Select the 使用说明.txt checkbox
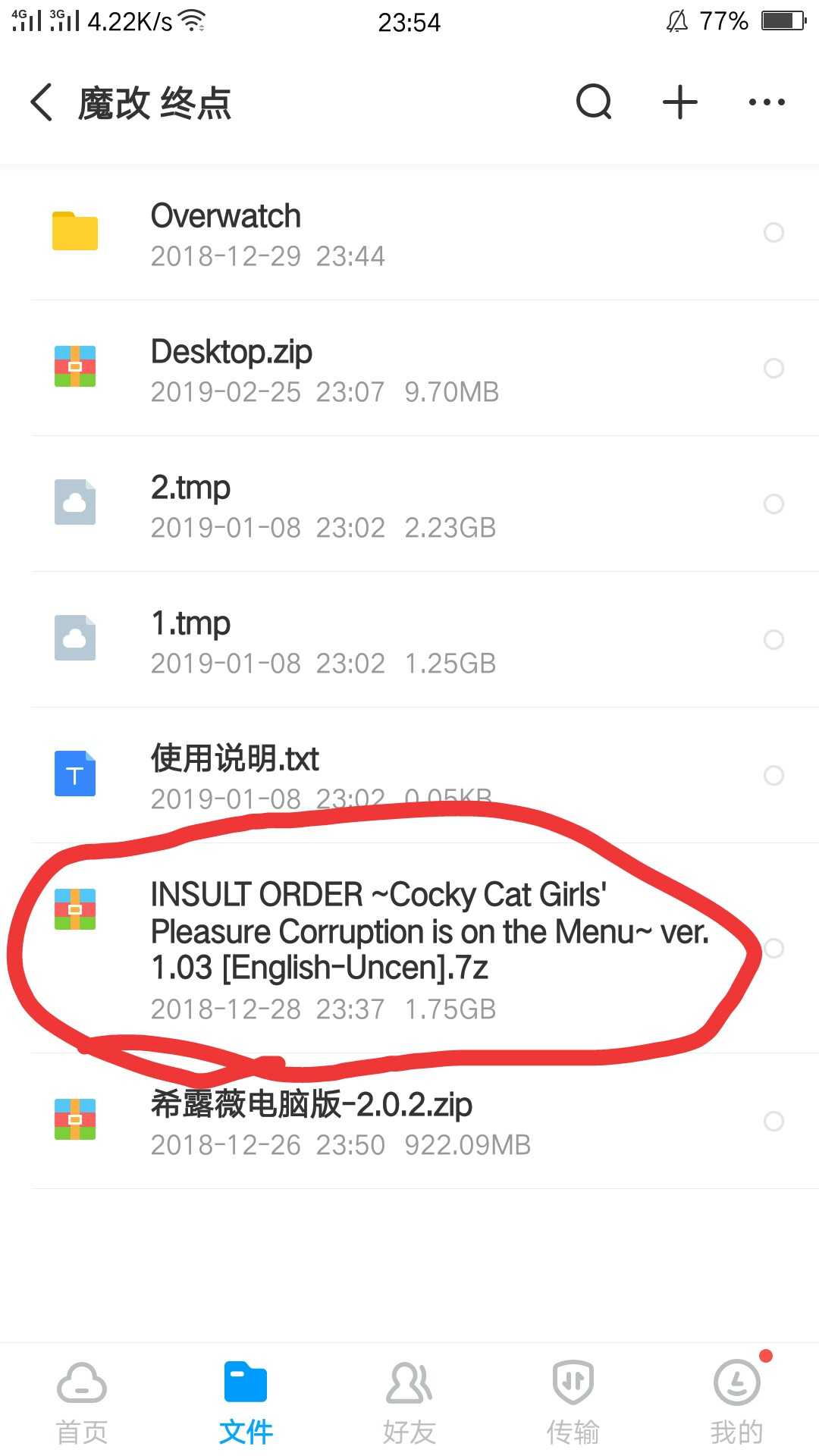Viewport: 819px width, 1456px height. 773,776
